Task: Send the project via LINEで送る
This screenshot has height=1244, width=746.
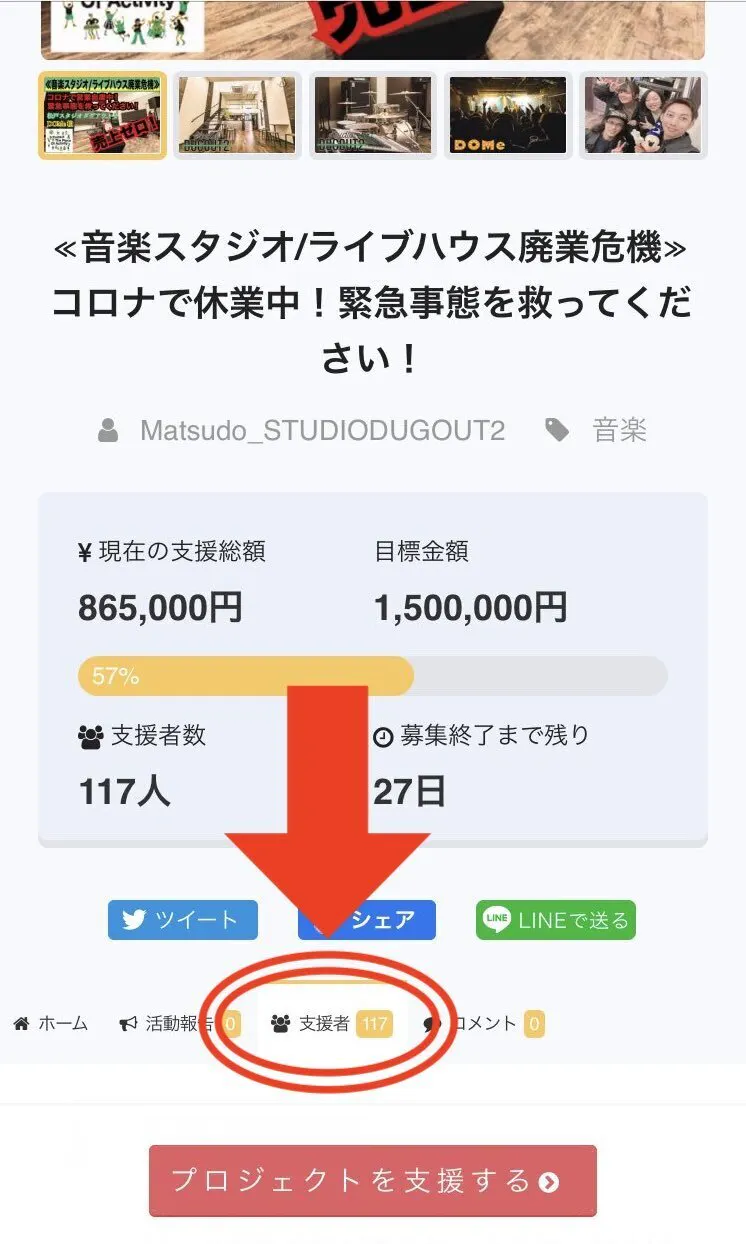Action: point(556,920)
